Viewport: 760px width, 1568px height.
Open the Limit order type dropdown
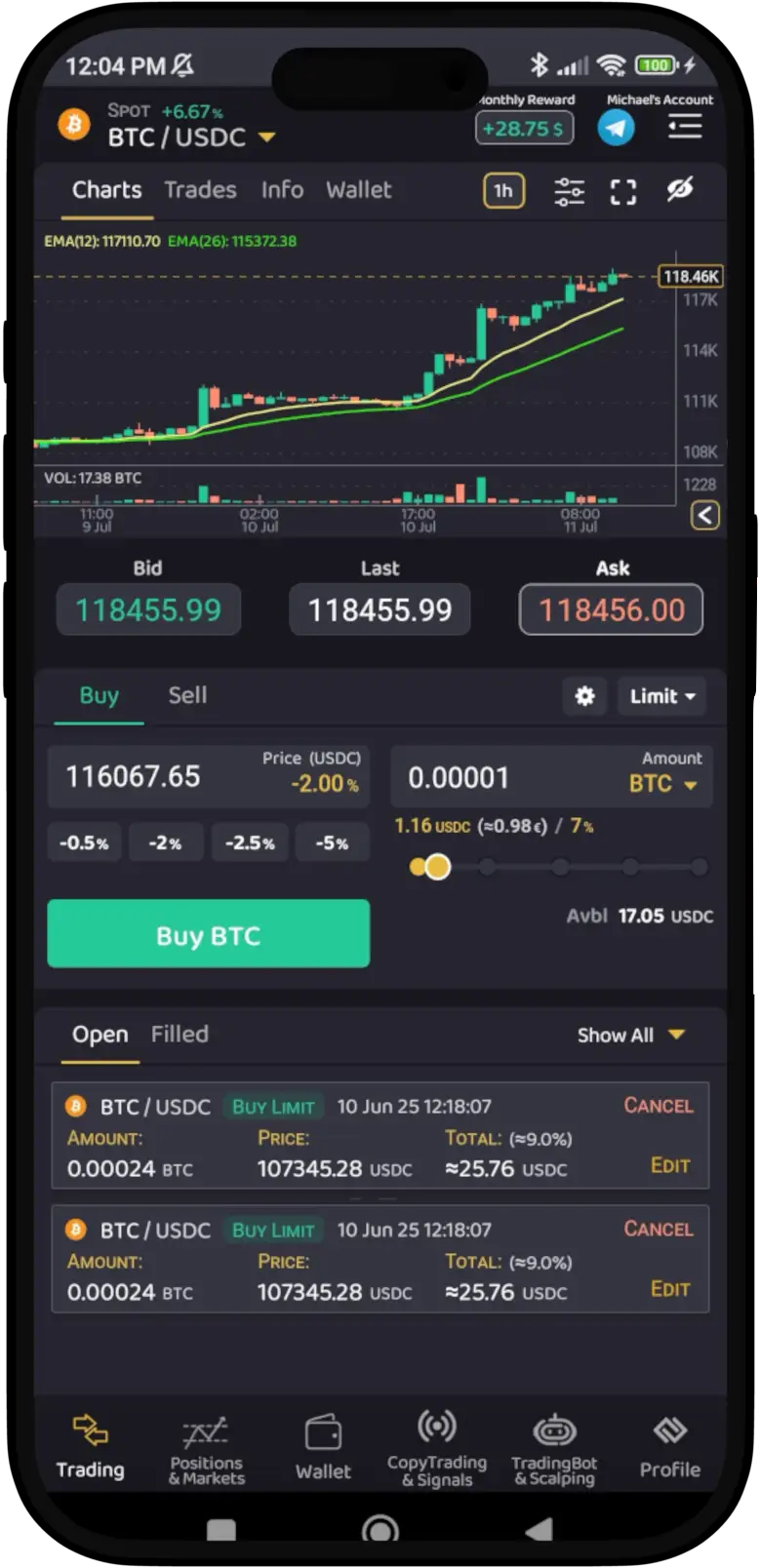[x=661, y=696]
